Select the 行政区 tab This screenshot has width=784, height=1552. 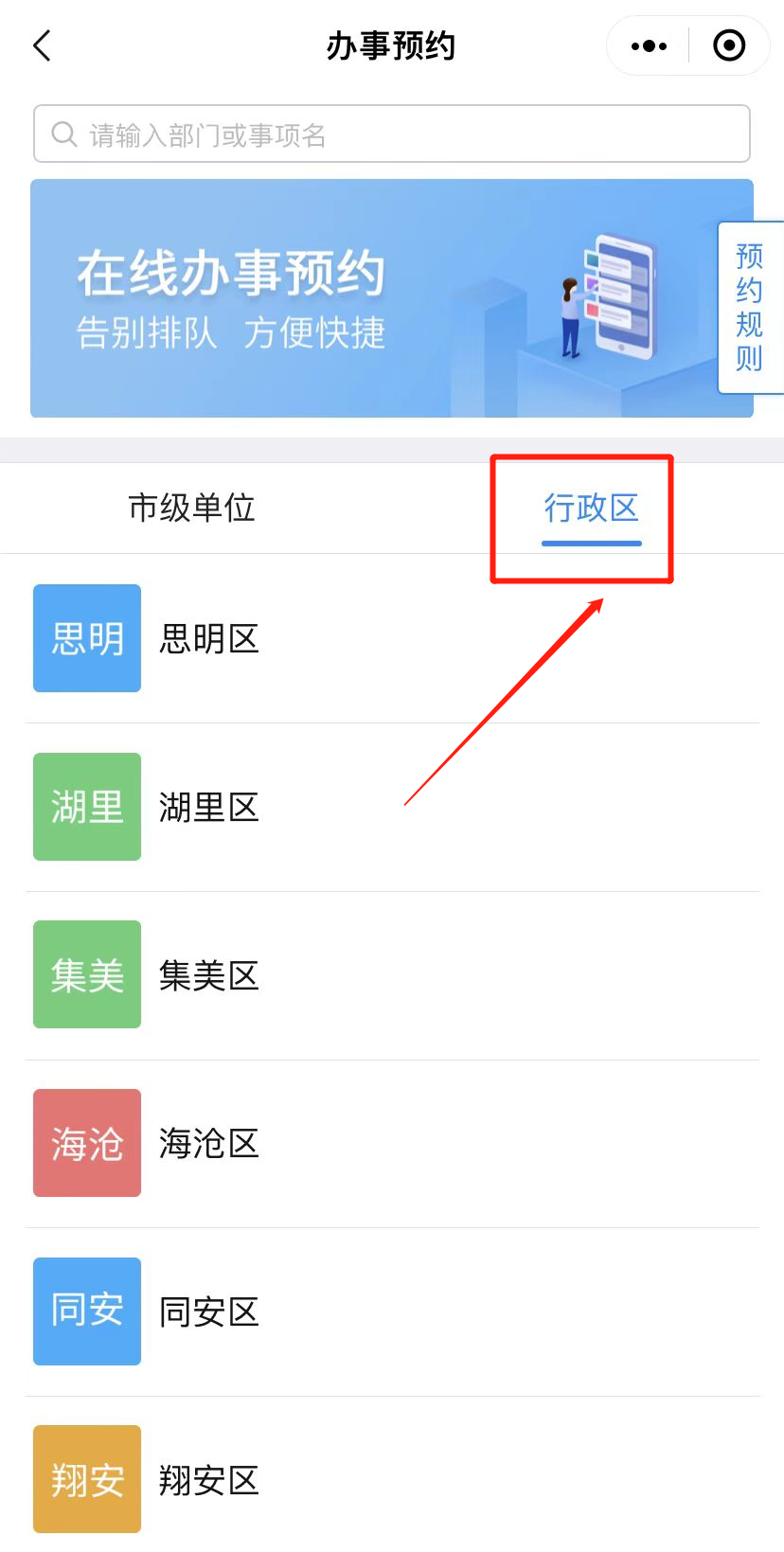click(x=591, y=508)
